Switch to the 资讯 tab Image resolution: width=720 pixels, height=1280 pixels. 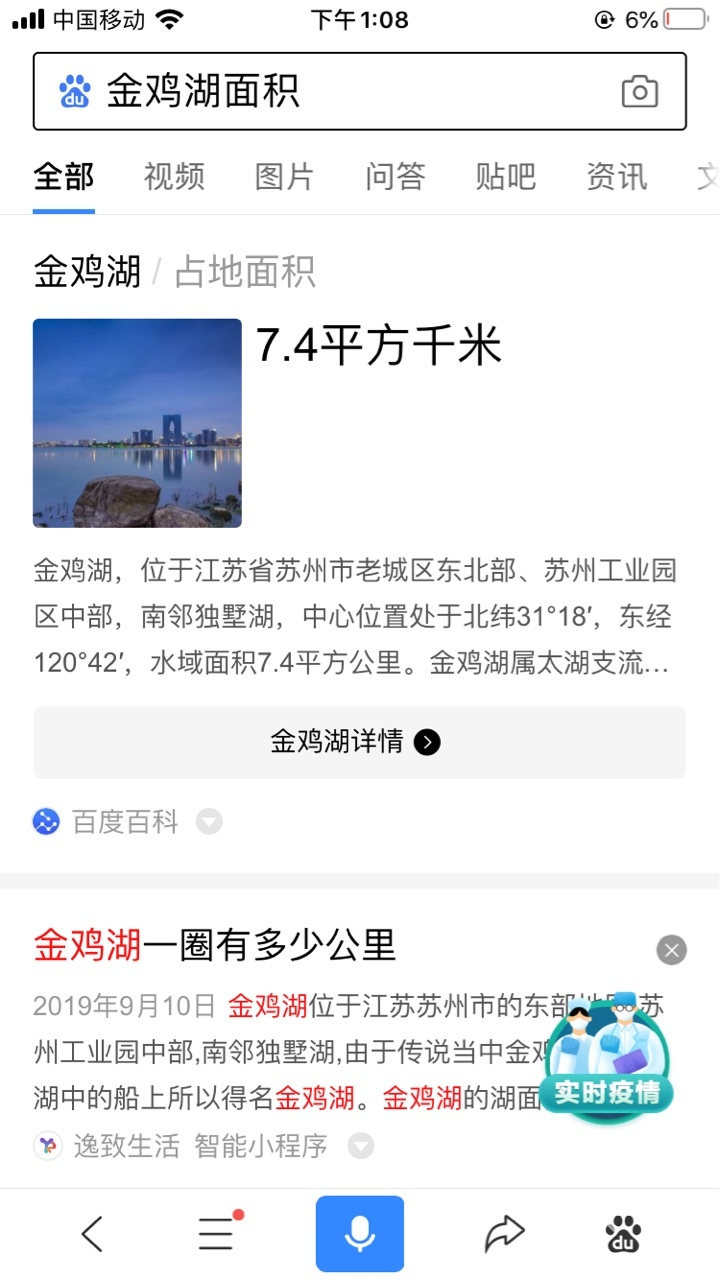pyautogui.click(x=616, y=177)
